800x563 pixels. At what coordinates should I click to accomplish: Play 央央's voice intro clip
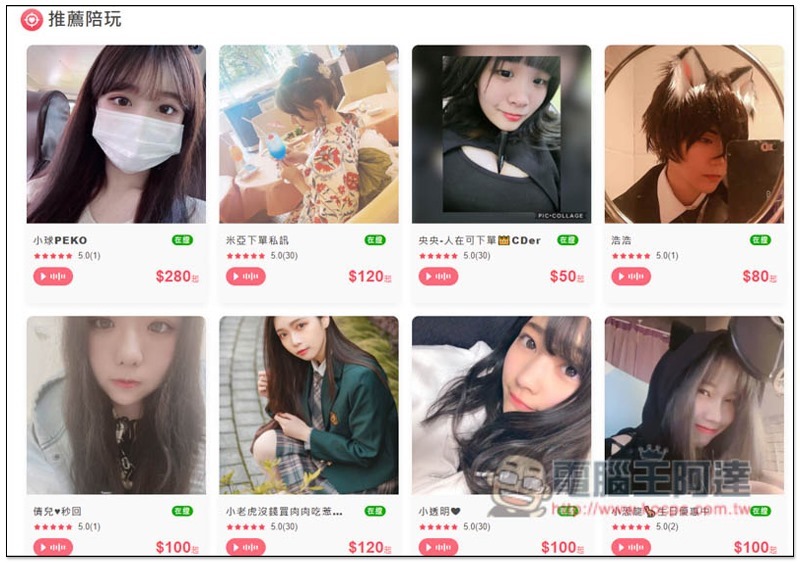438,276
